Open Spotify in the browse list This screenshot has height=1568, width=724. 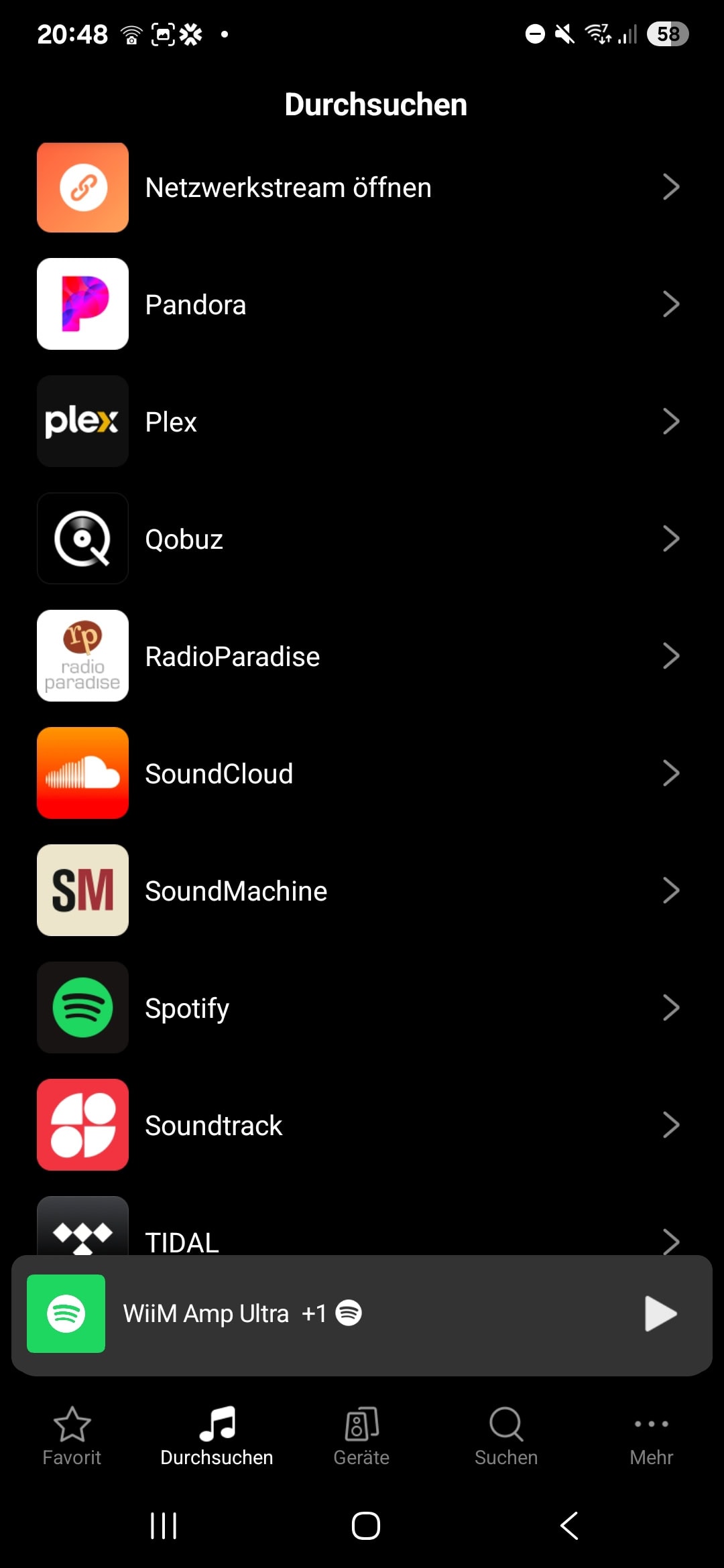coord(362,1008)
